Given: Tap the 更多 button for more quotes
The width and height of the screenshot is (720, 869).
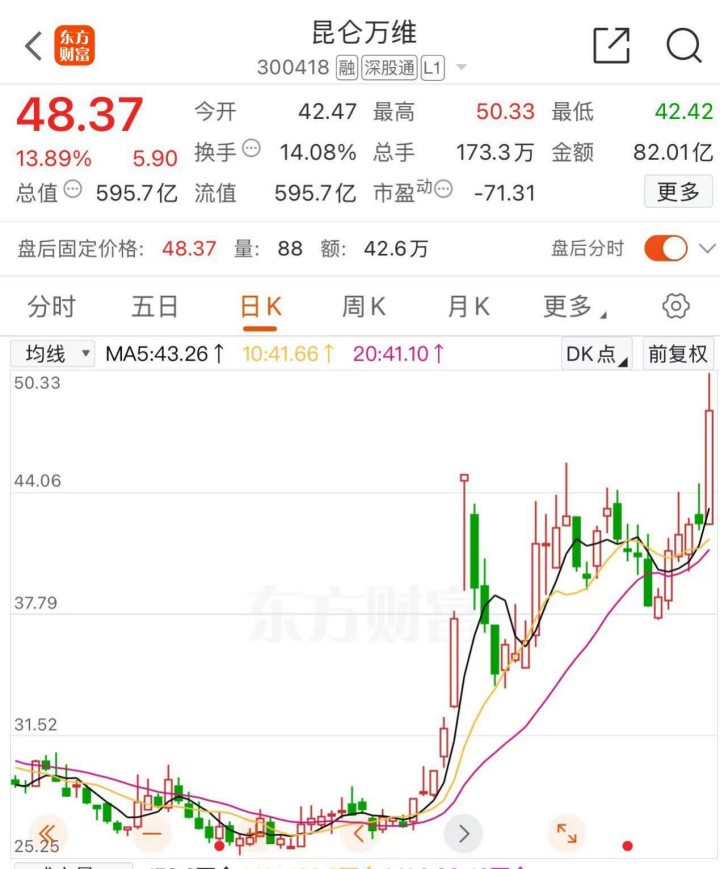Looking at the screenshot, I should tap(678, 192).
